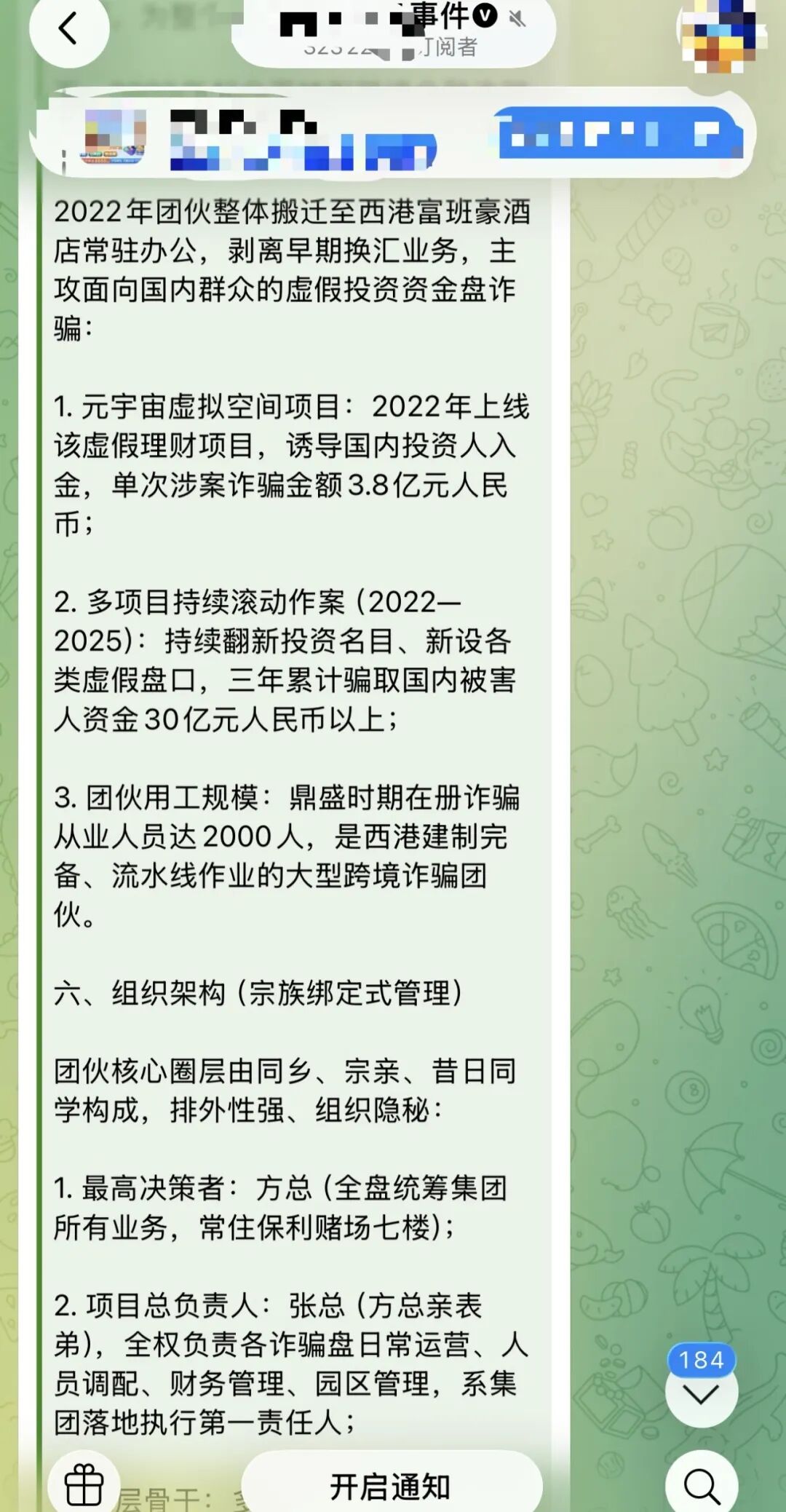Open the pinned banner below the header
The width and height of the screenshot is (786, 1512).
[x=392, y=133]
